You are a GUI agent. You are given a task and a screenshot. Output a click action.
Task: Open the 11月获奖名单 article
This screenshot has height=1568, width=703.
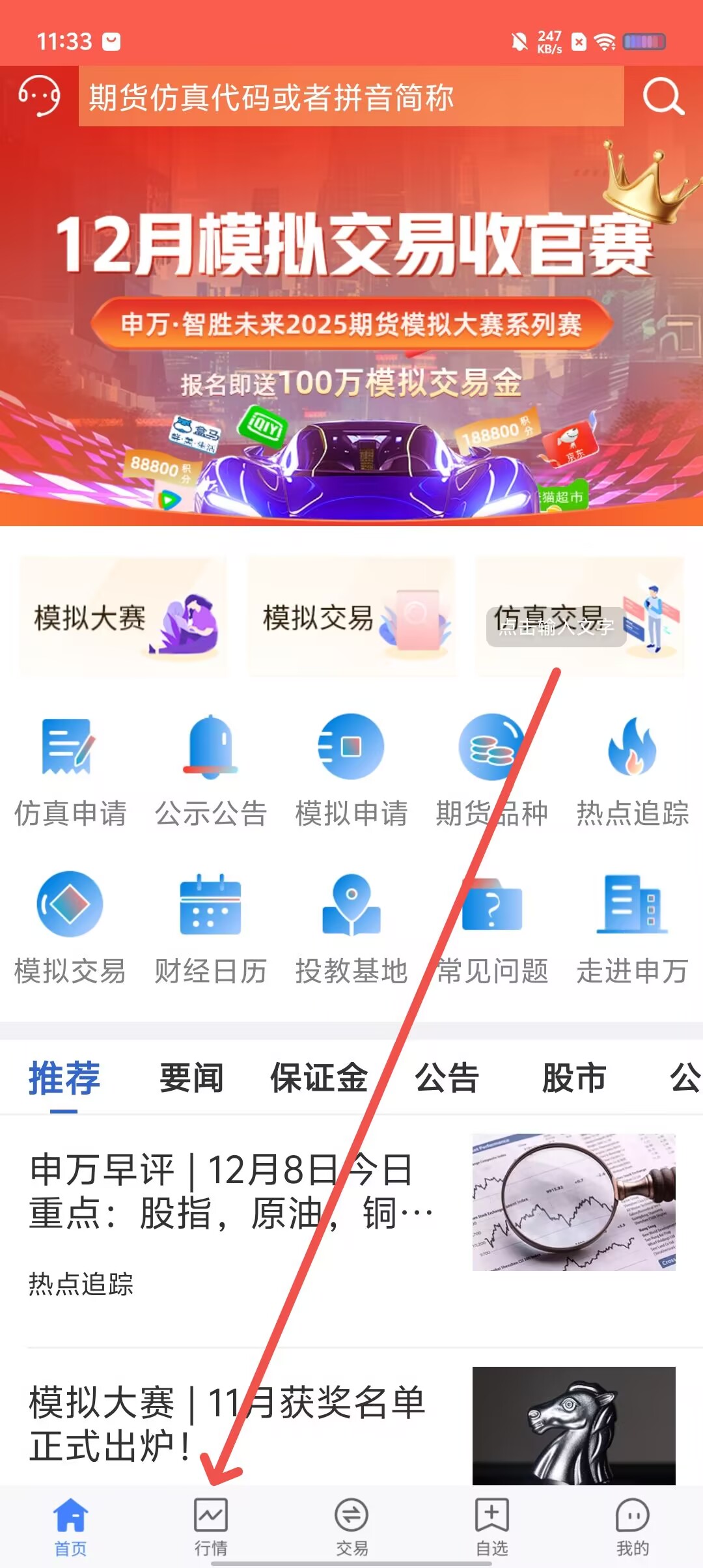pyautogui.click(x=228, y=1423)
